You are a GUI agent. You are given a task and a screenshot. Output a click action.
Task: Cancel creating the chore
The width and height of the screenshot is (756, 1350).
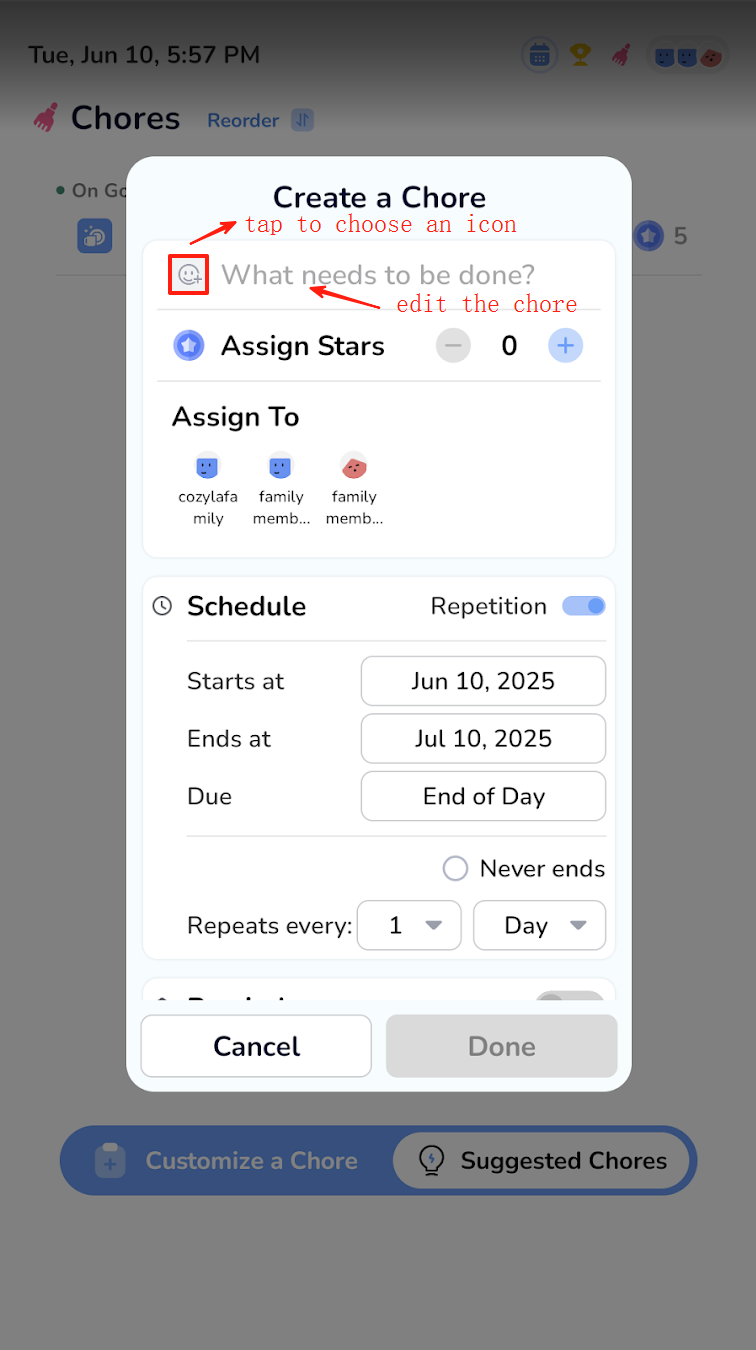256,1046
